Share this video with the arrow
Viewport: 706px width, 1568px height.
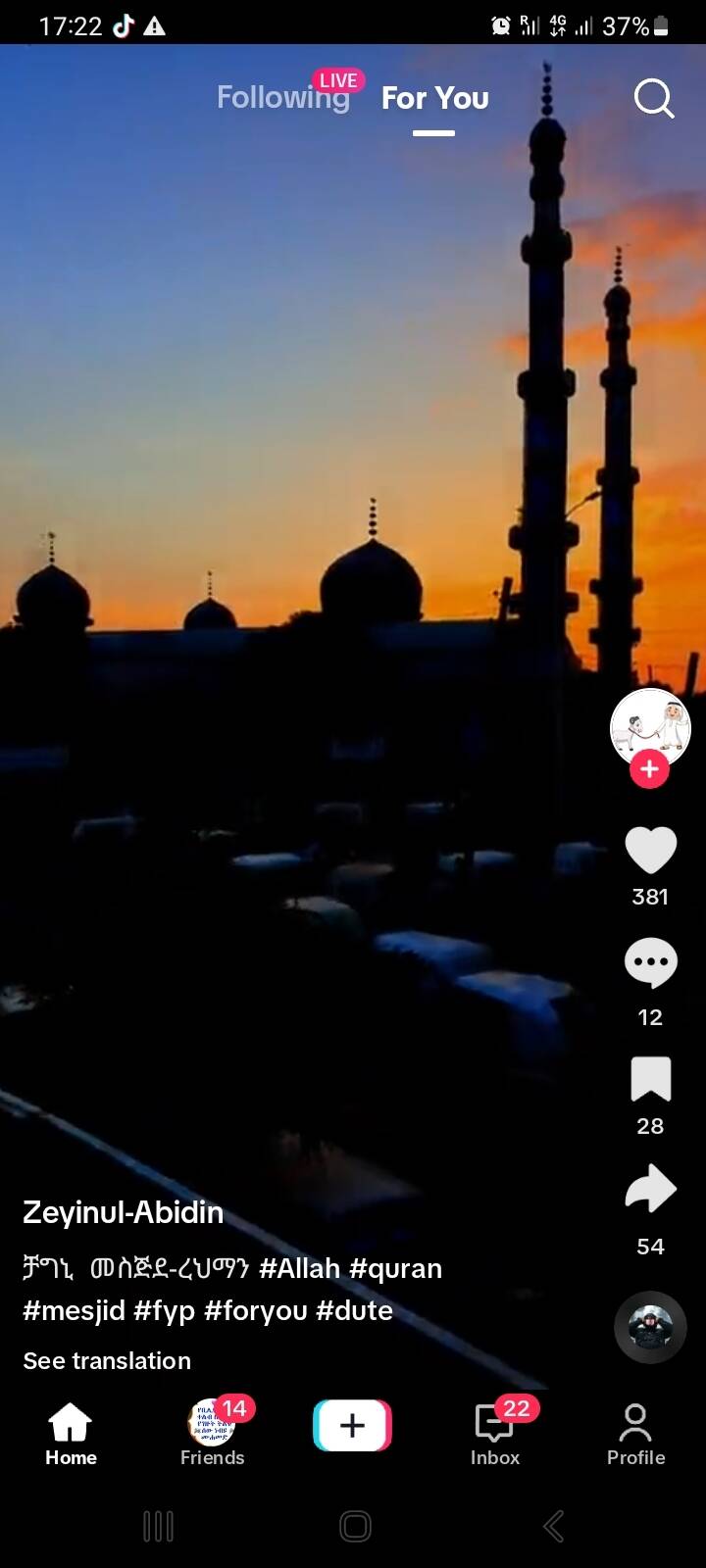650,1190
